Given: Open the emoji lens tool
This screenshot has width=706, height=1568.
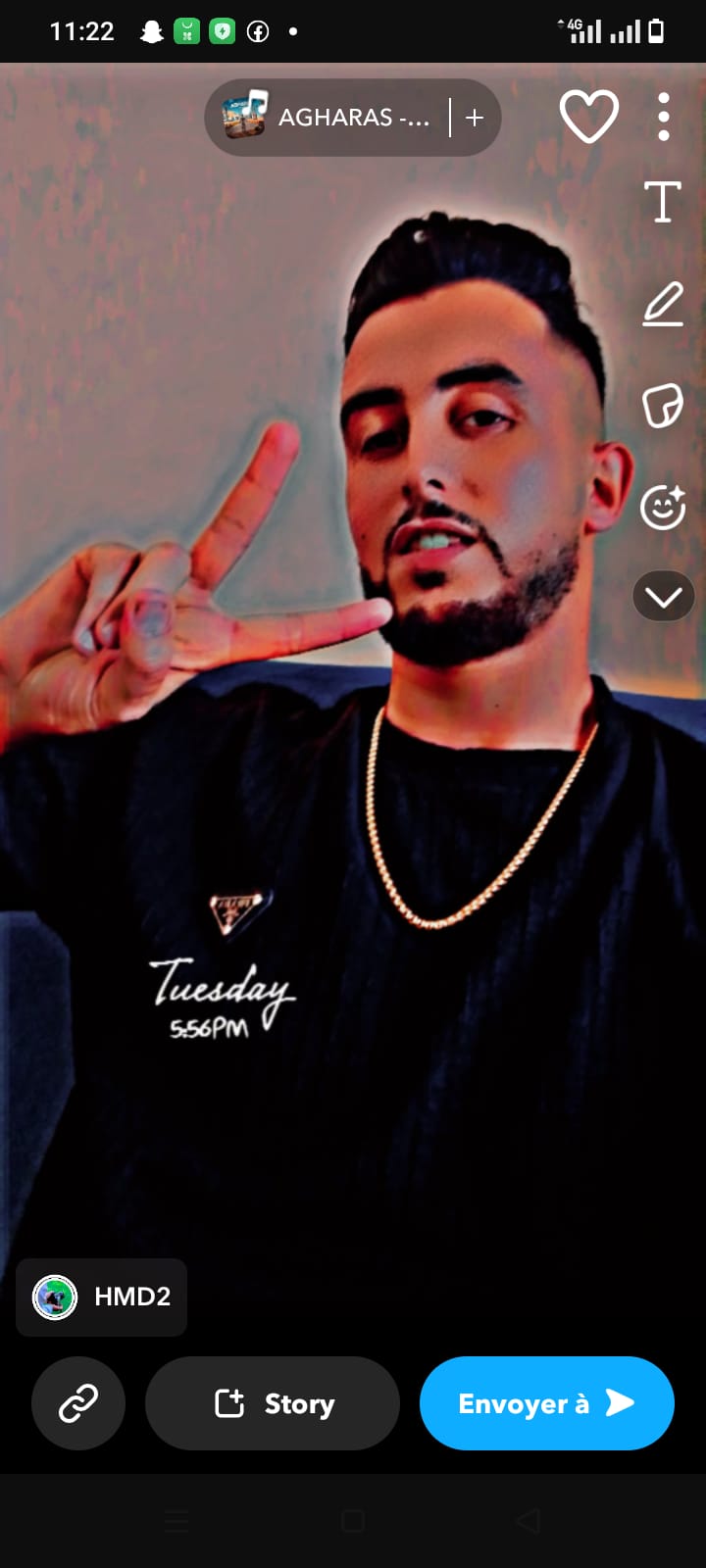Looking at the screenshot, I should tap(663, 508).
